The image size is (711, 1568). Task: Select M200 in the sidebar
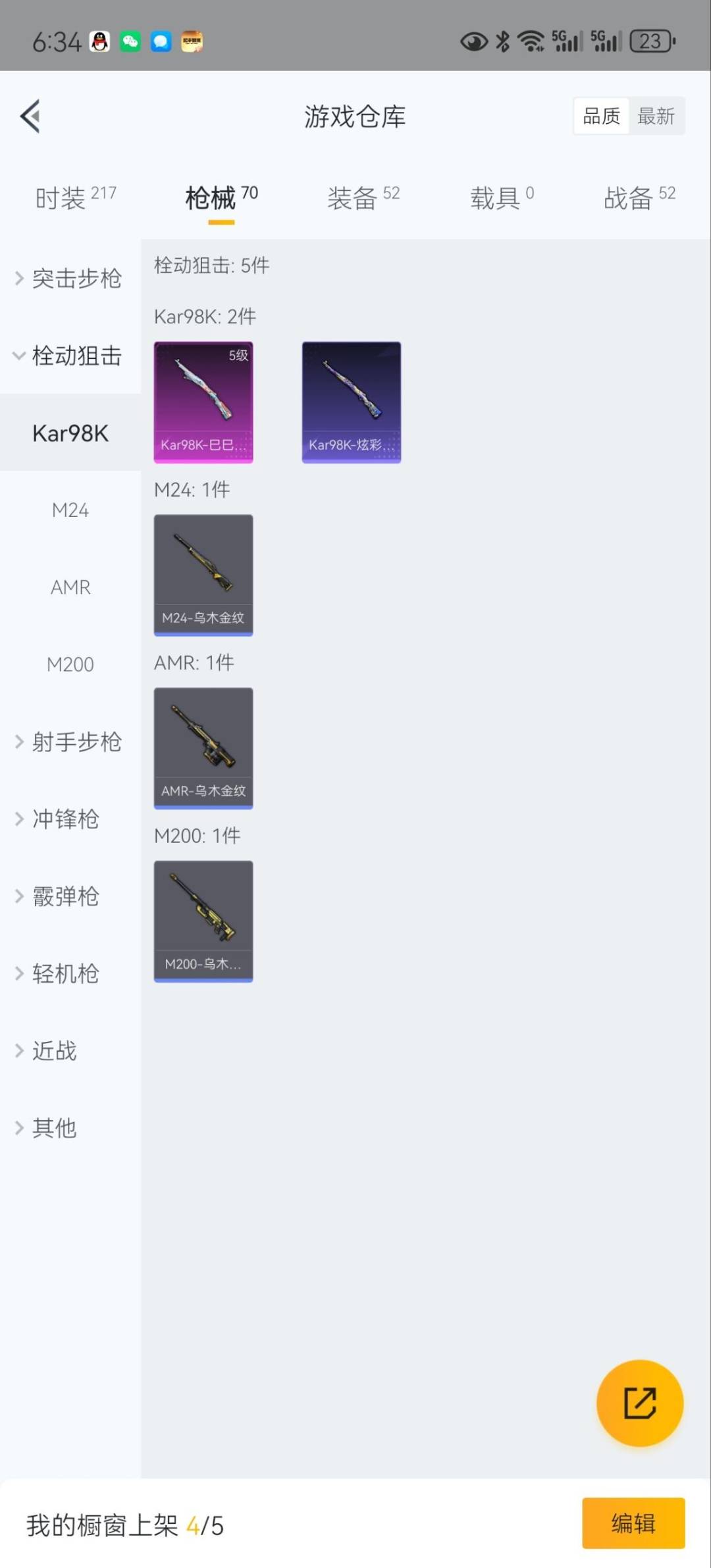coord(70,664)
